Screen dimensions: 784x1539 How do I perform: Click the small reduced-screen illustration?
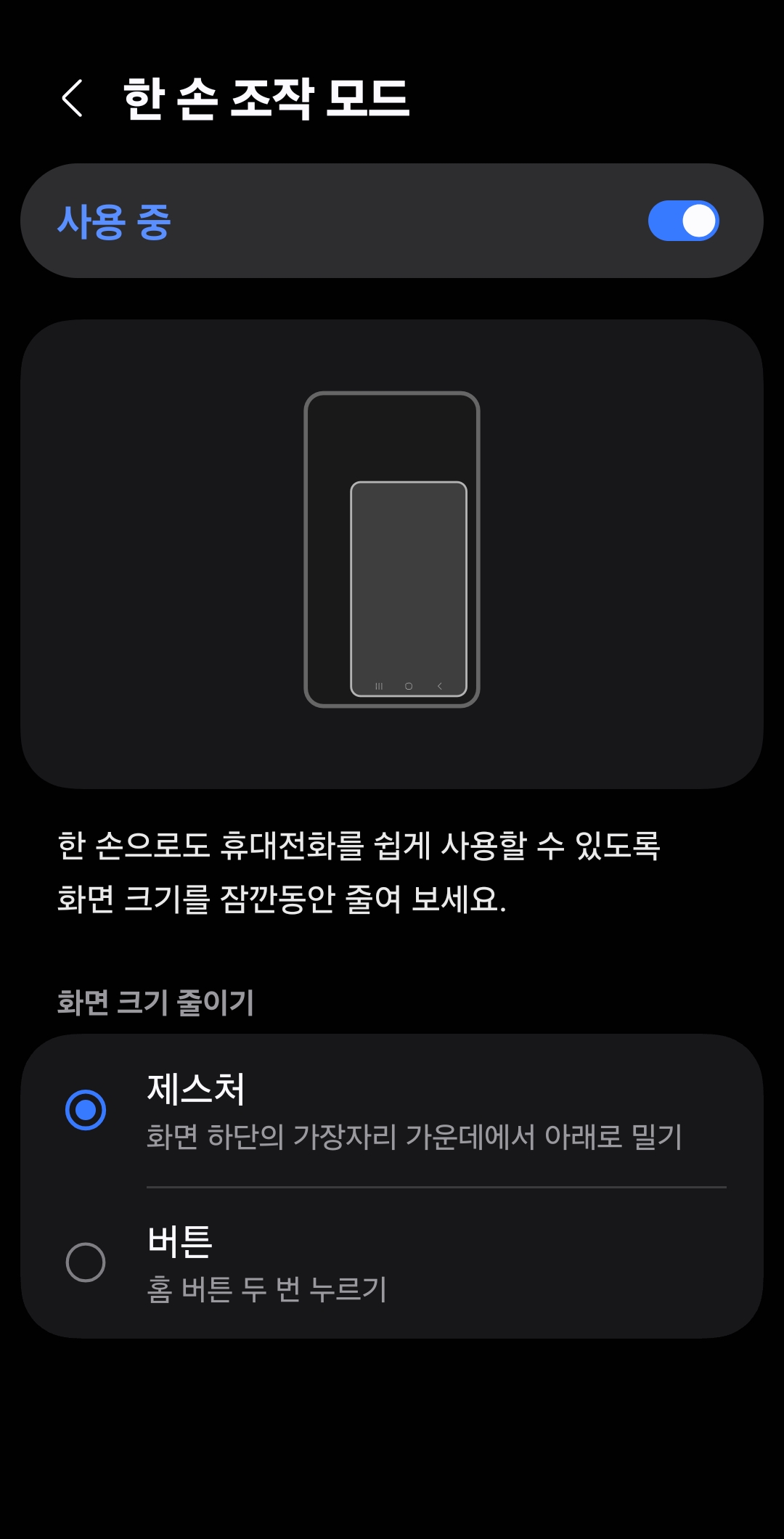pos(409,588)
